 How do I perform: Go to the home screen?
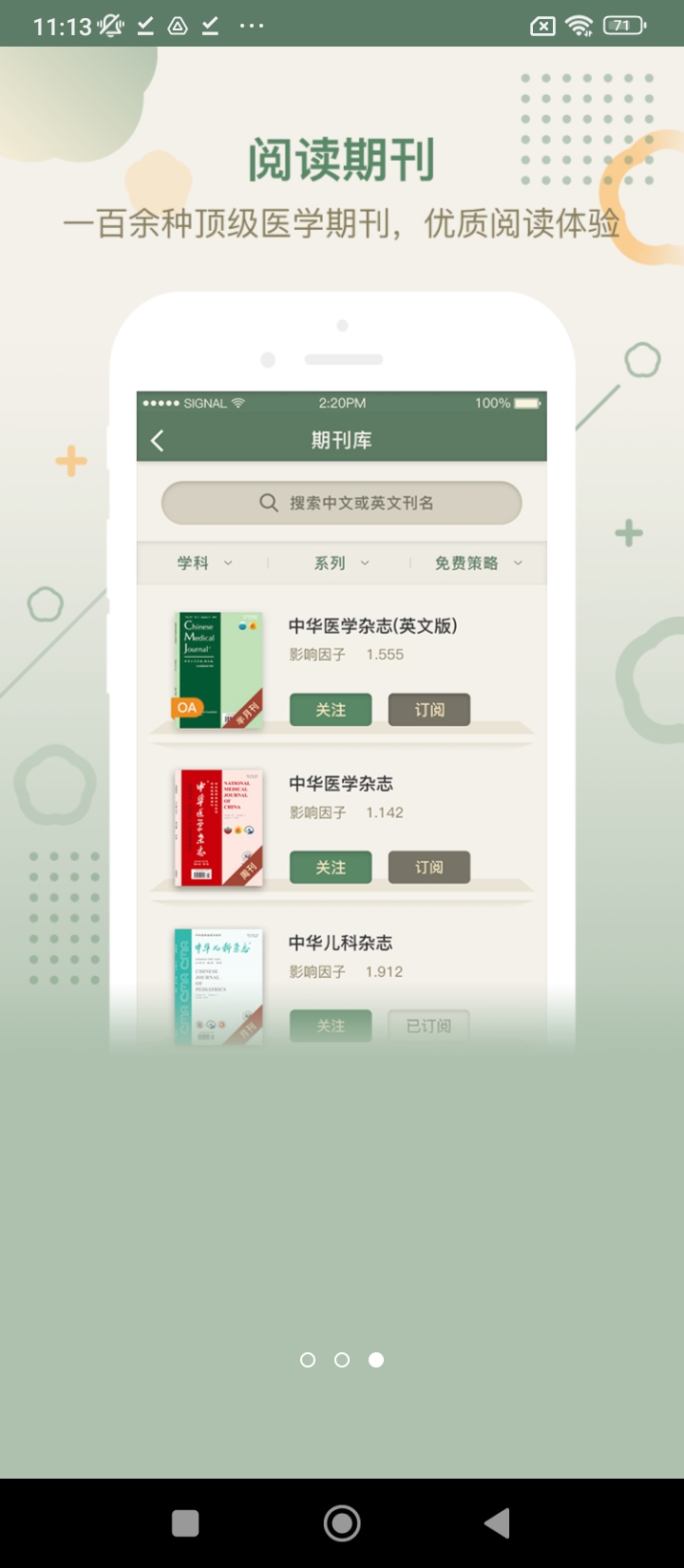342,1523
